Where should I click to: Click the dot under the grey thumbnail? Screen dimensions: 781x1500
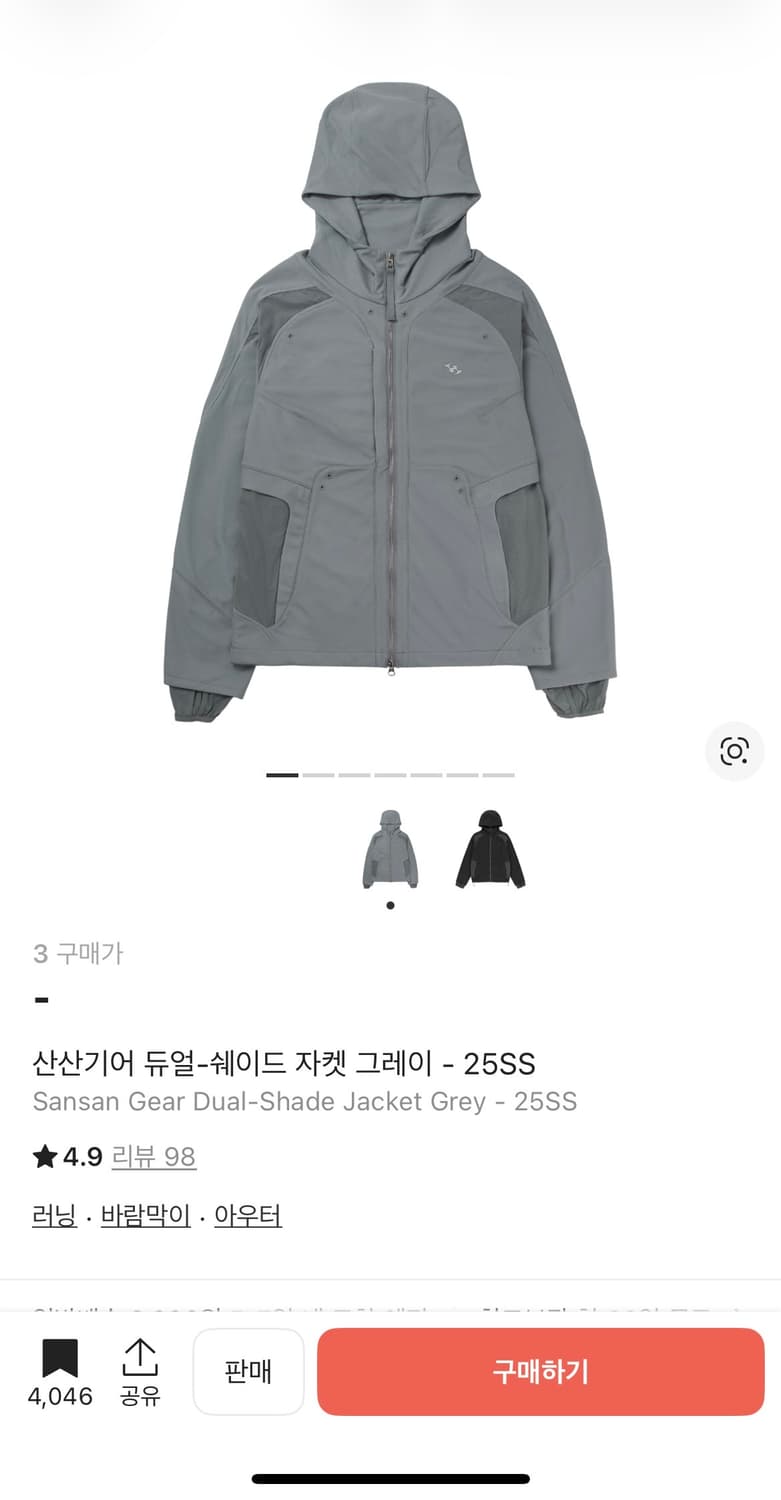coord(390,903)
